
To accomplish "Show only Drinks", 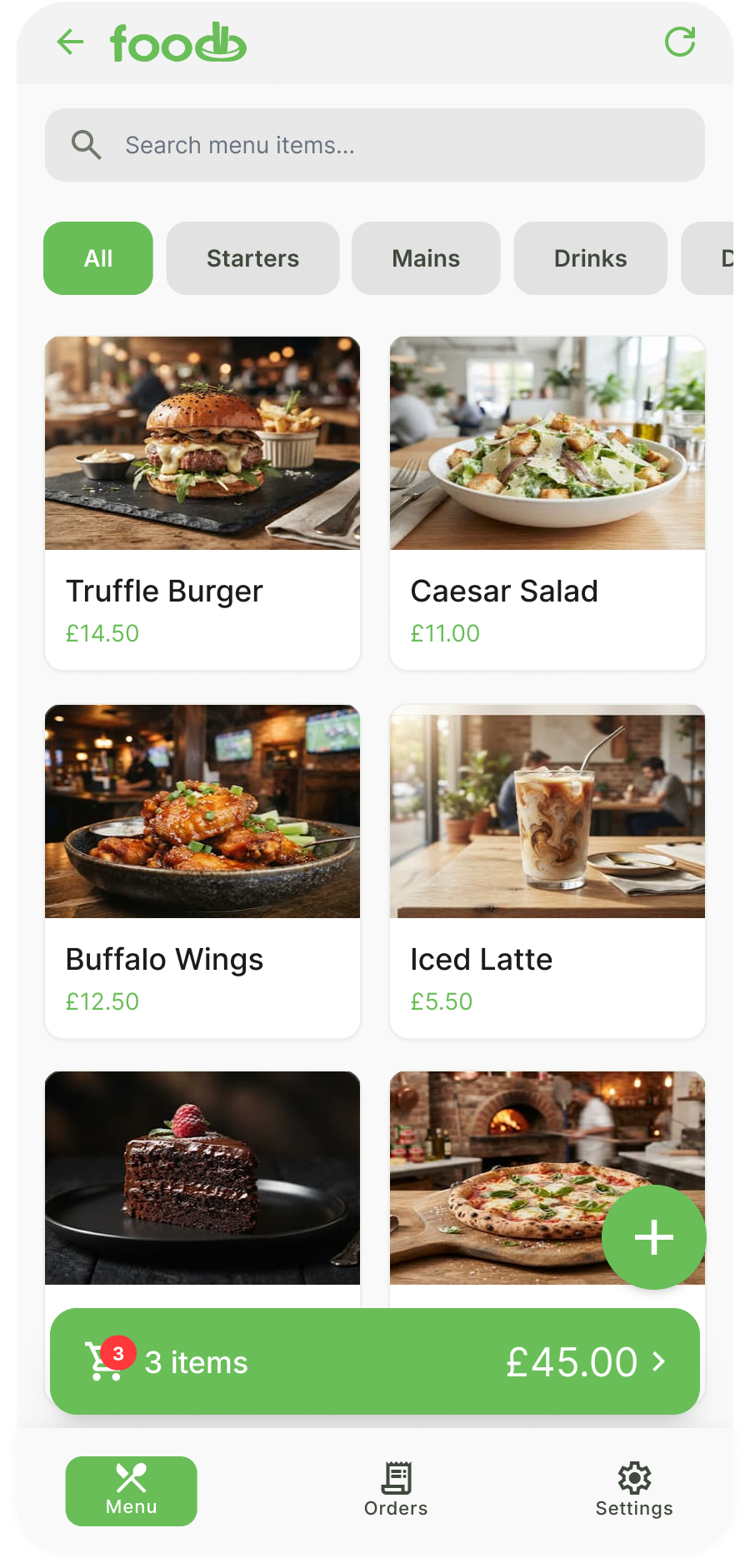I will pyautogui.click(x=590, y=258).
